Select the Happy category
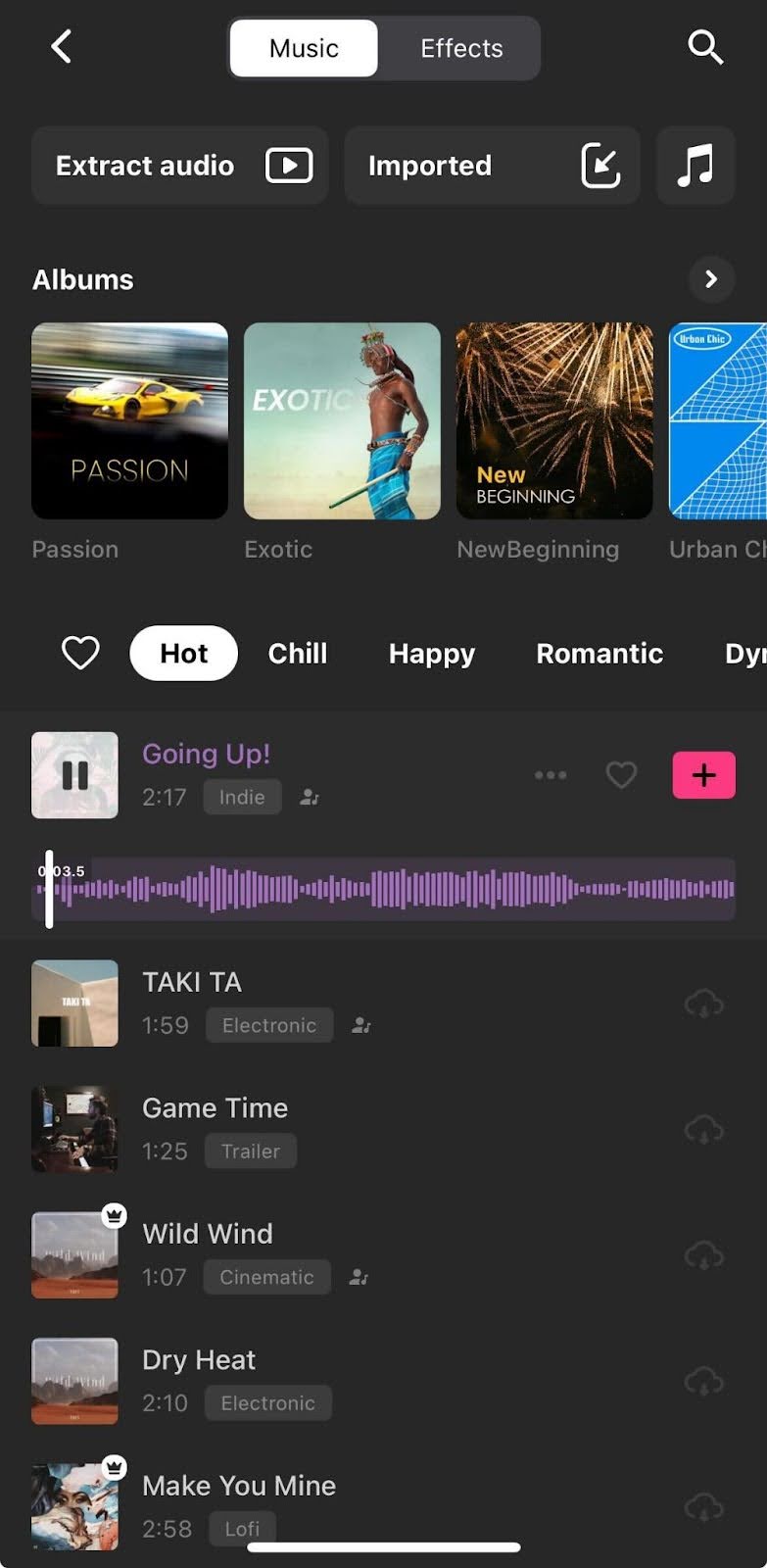This screenshot has height=1568, width=767. [431, 653]
